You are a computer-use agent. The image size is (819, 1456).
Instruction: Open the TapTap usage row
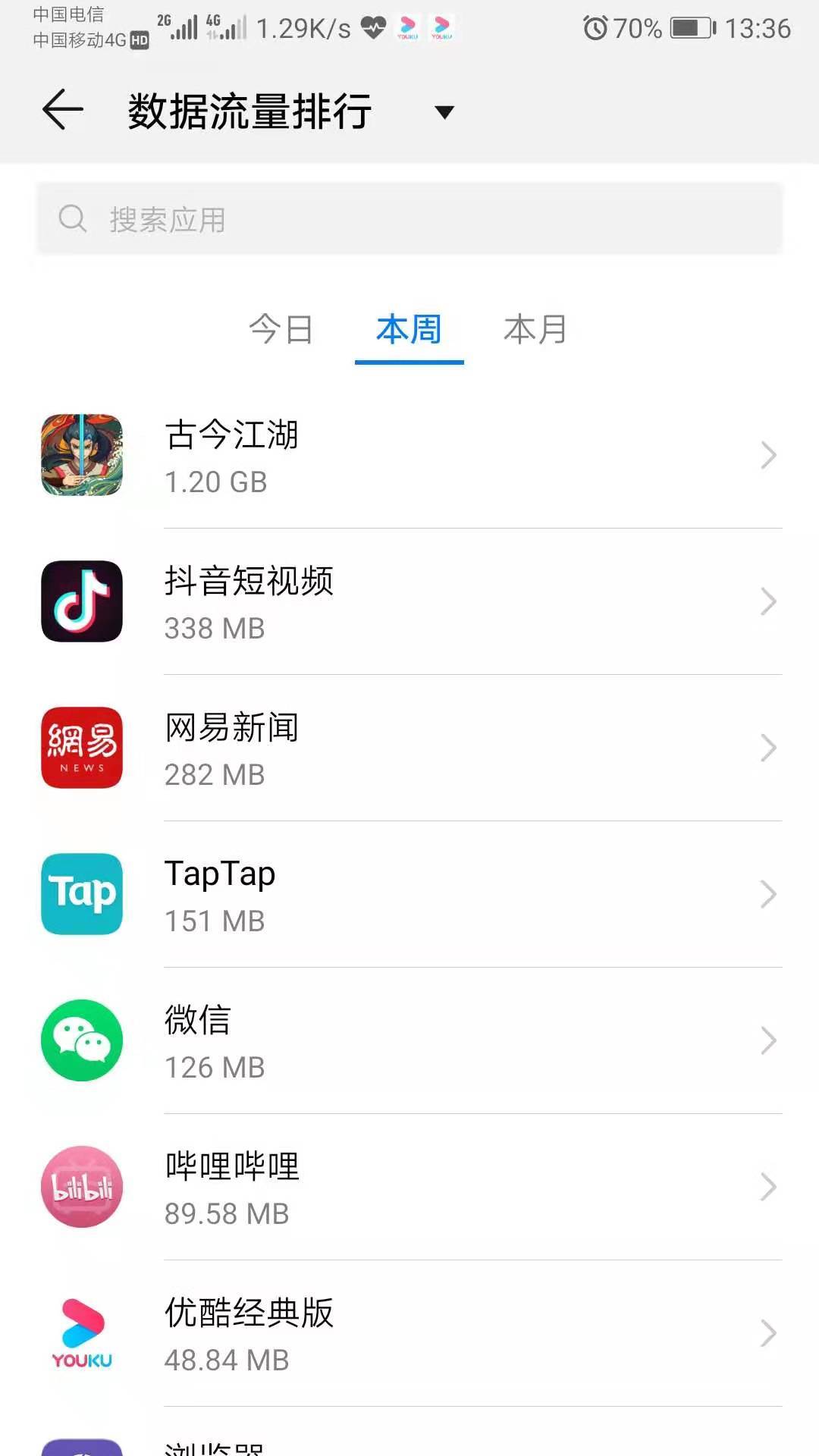click(409, 895)
